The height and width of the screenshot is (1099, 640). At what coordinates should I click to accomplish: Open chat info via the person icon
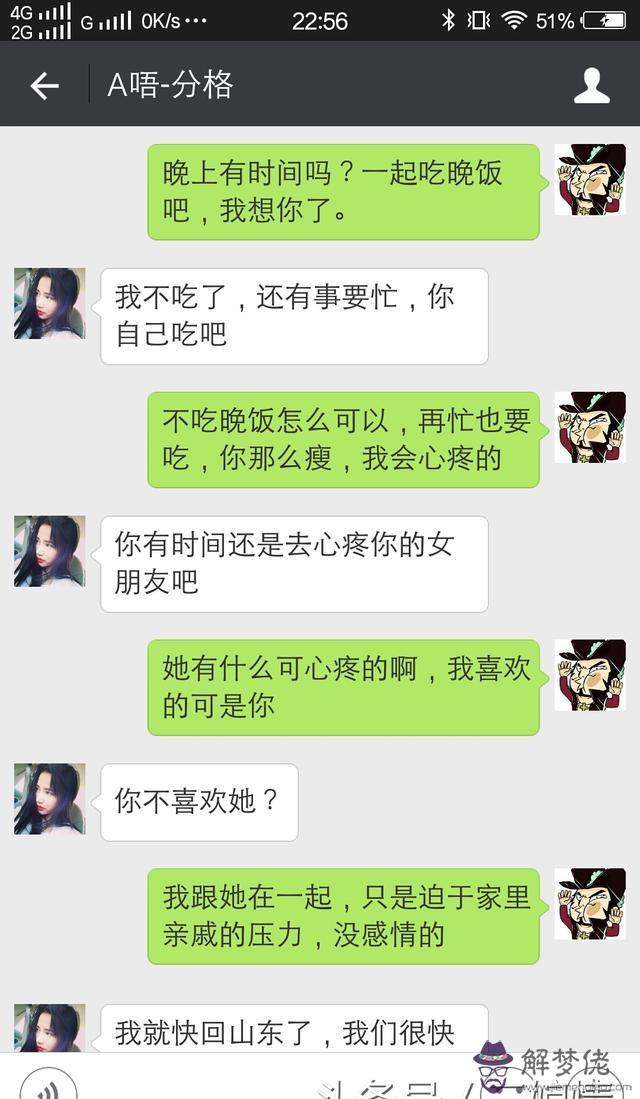pos(591,86)
